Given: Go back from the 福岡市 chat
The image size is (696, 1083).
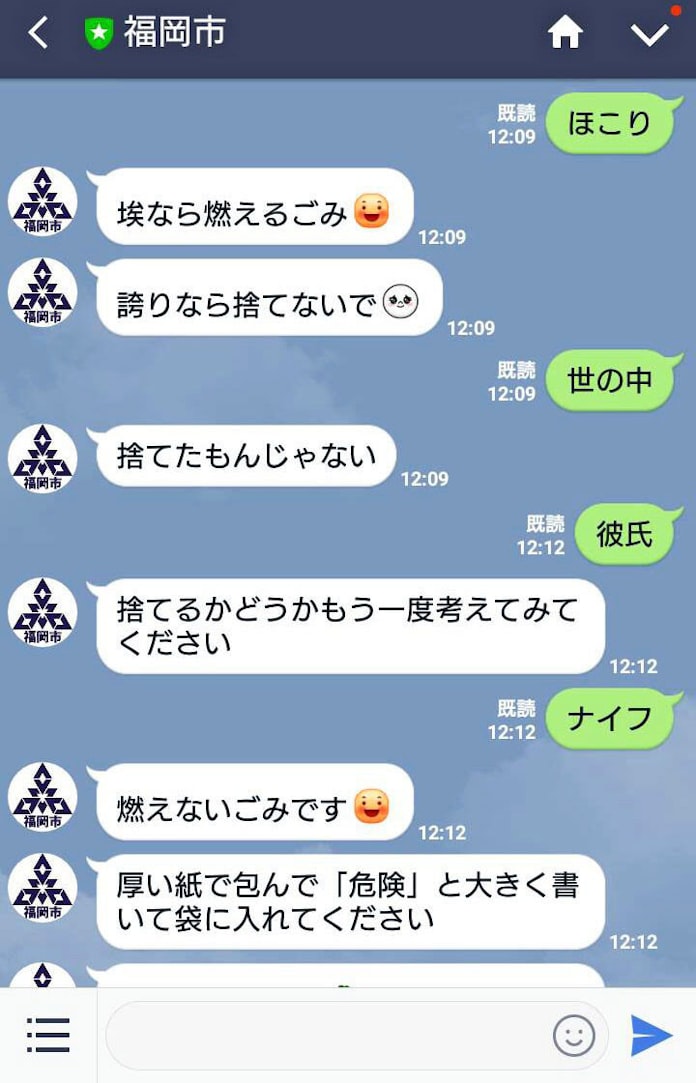Looking at the screenshot, I should click(x=38, y=34).
